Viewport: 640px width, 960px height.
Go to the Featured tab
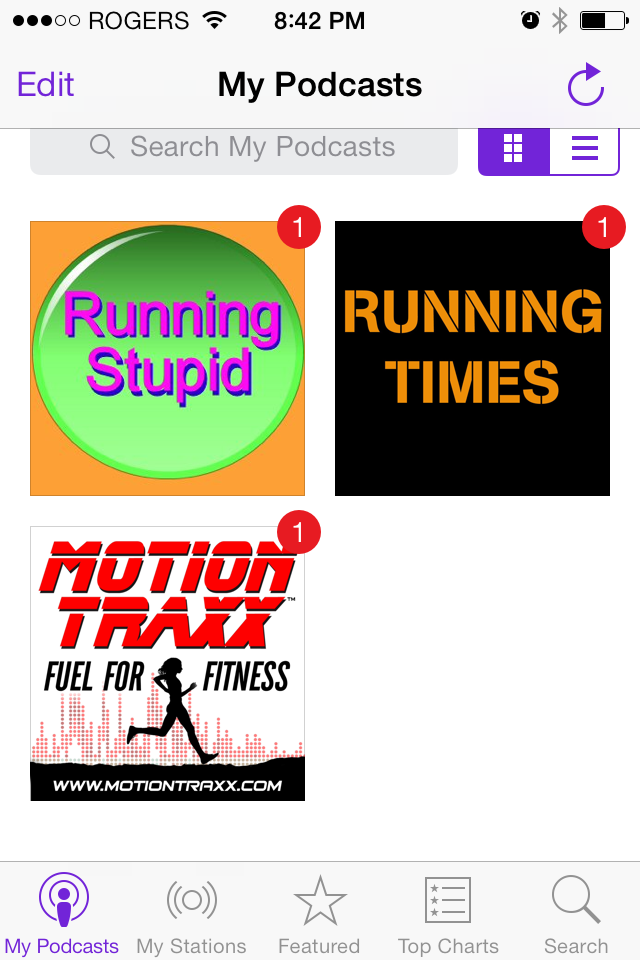(319, 912)
